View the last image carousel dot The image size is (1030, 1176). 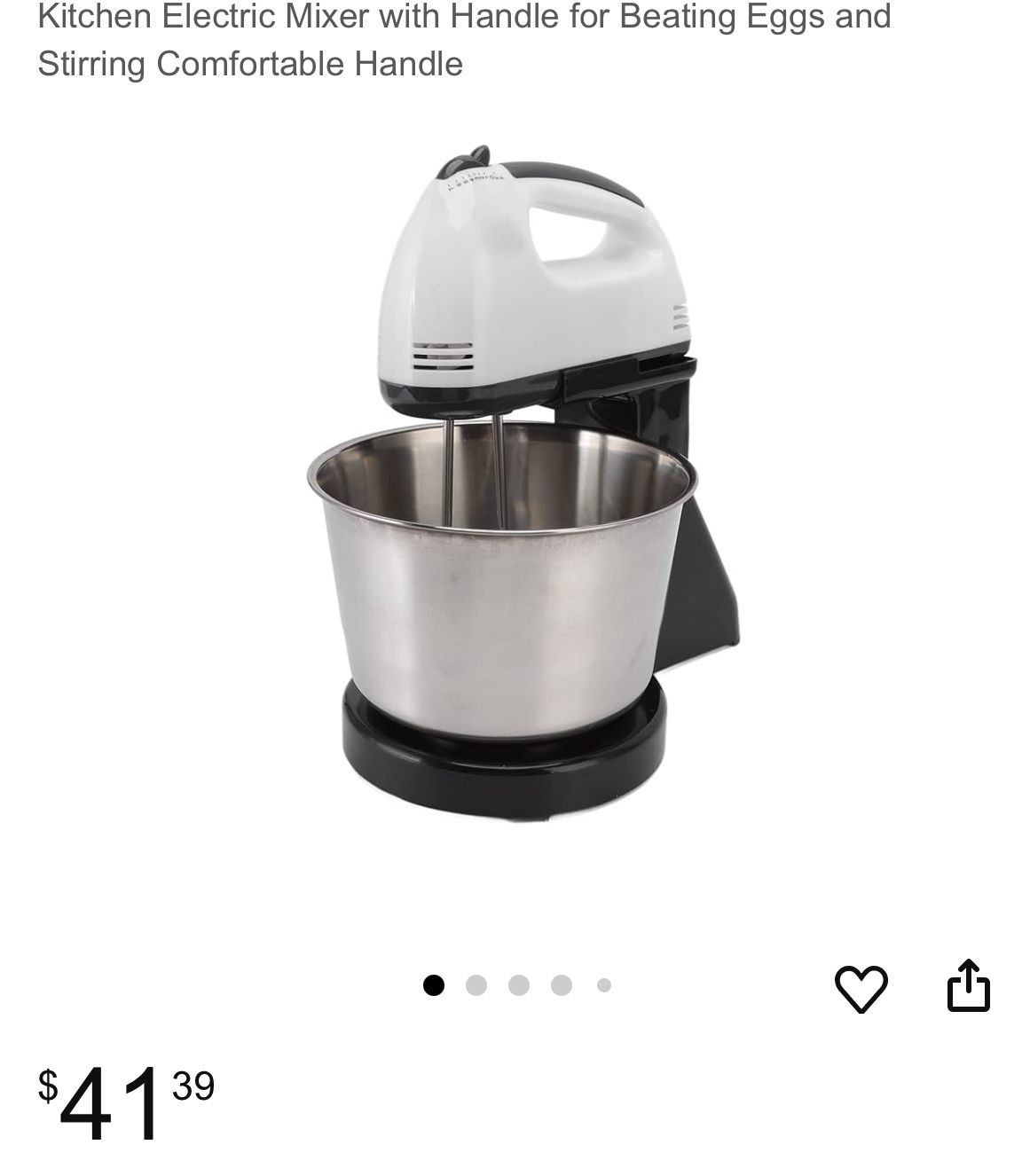pyautogui.click(x=604, y=983)
